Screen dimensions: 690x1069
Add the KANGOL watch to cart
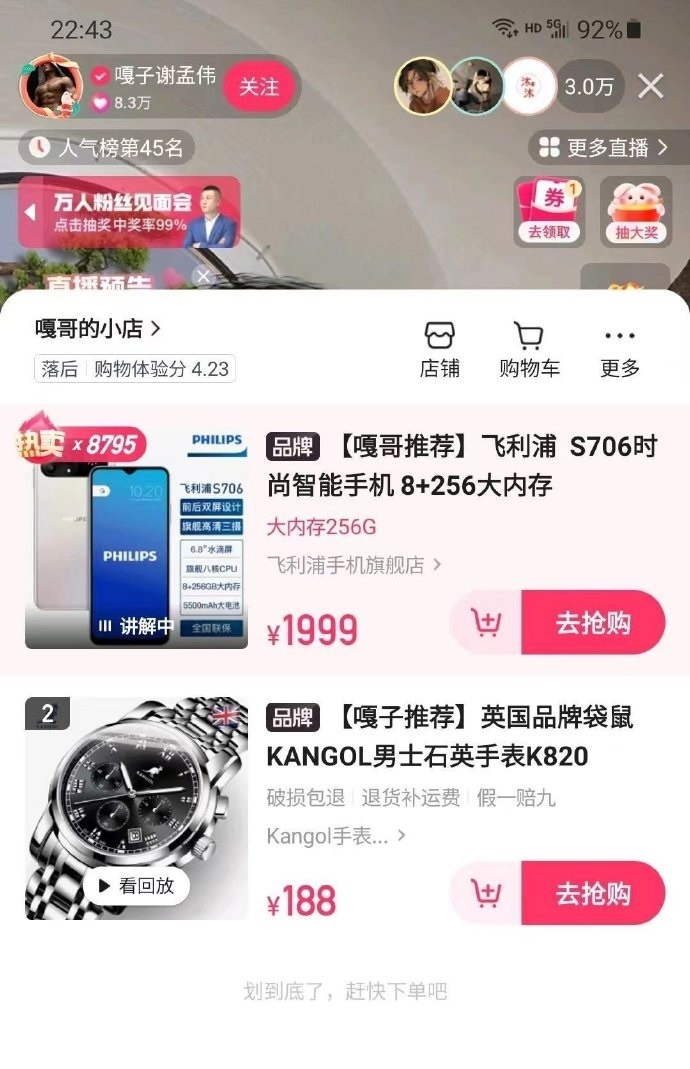point(486,893)
